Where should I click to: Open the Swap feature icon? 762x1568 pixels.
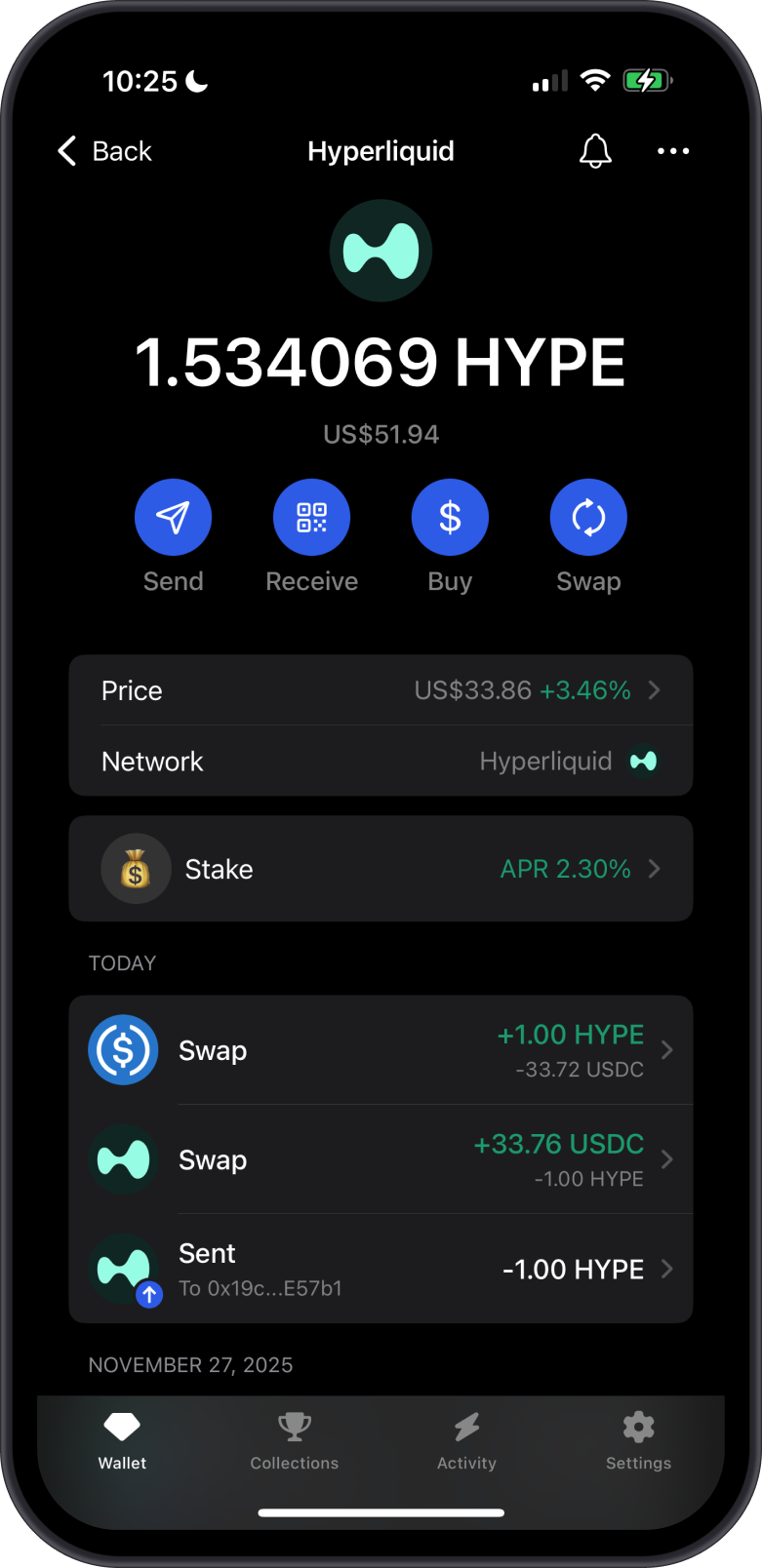tap(588, 517)
